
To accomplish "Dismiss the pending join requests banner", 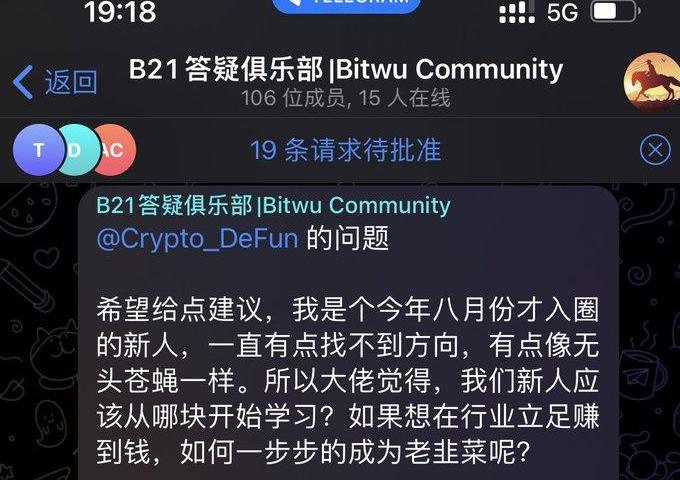I will 654,150.
